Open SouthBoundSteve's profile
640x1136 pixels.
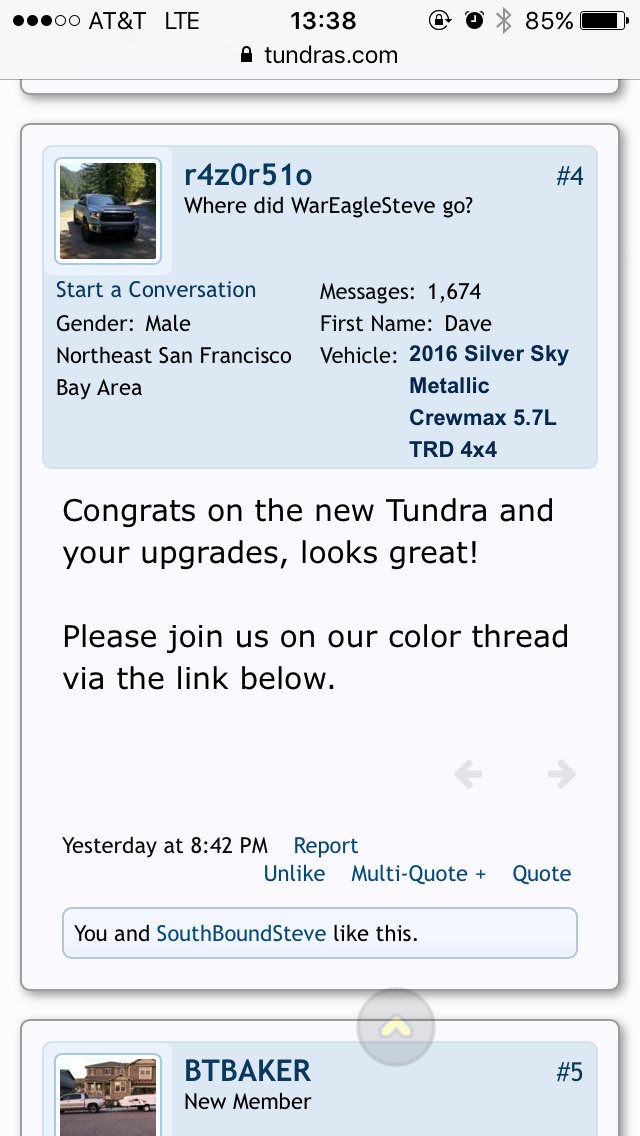241,933
